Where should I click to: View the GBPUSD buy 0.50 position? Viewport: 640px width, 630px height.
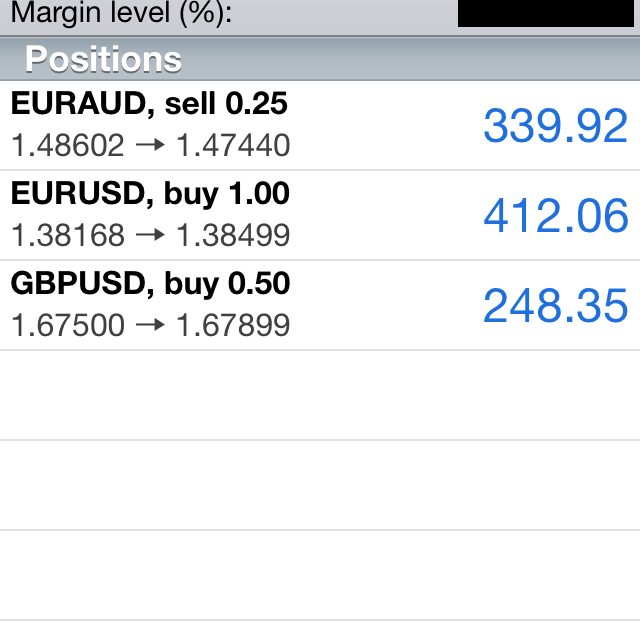tap(320, 305)
